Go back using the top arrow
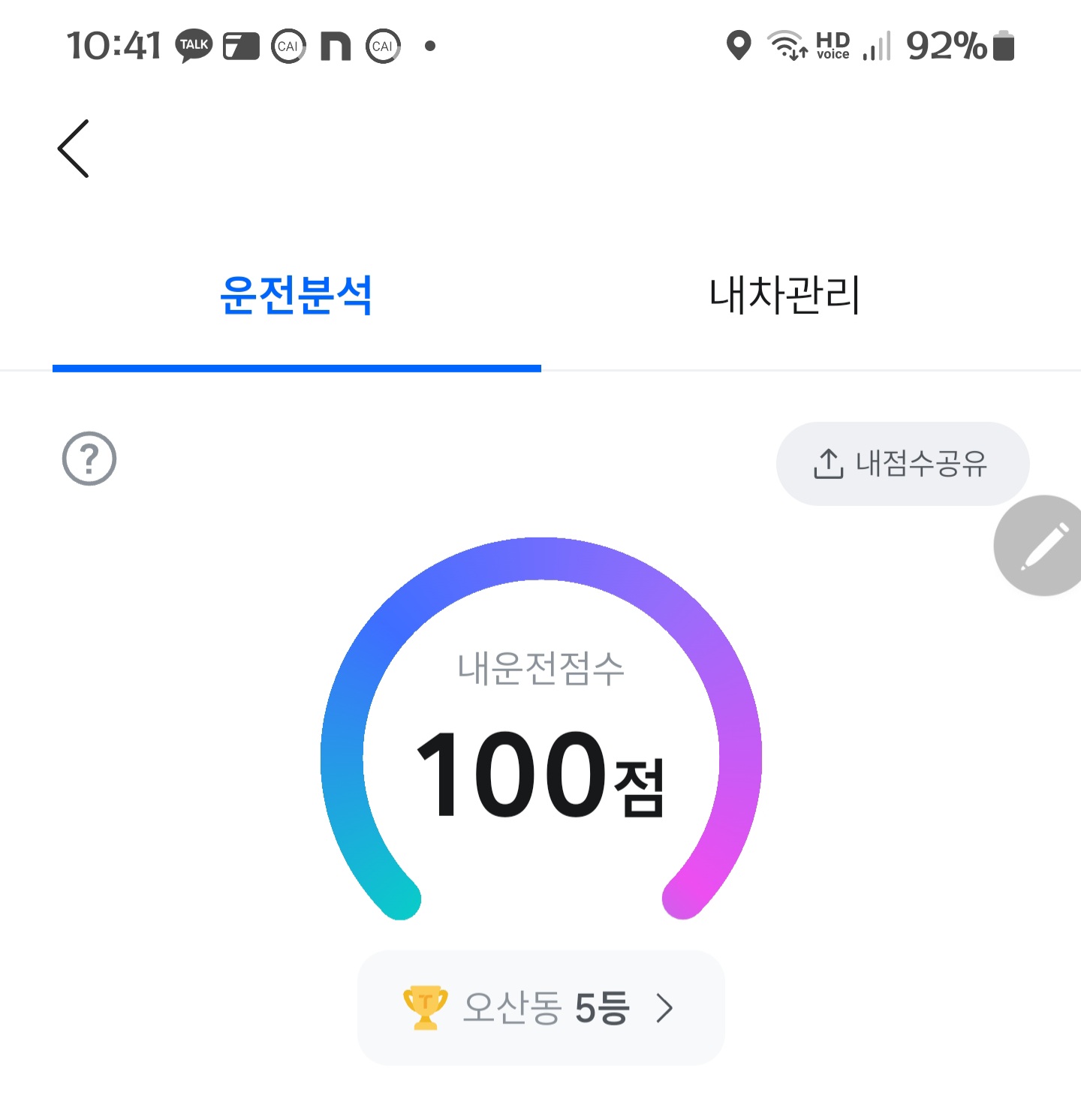The width and height of the screenshot is (1081, 1120). 74,149
